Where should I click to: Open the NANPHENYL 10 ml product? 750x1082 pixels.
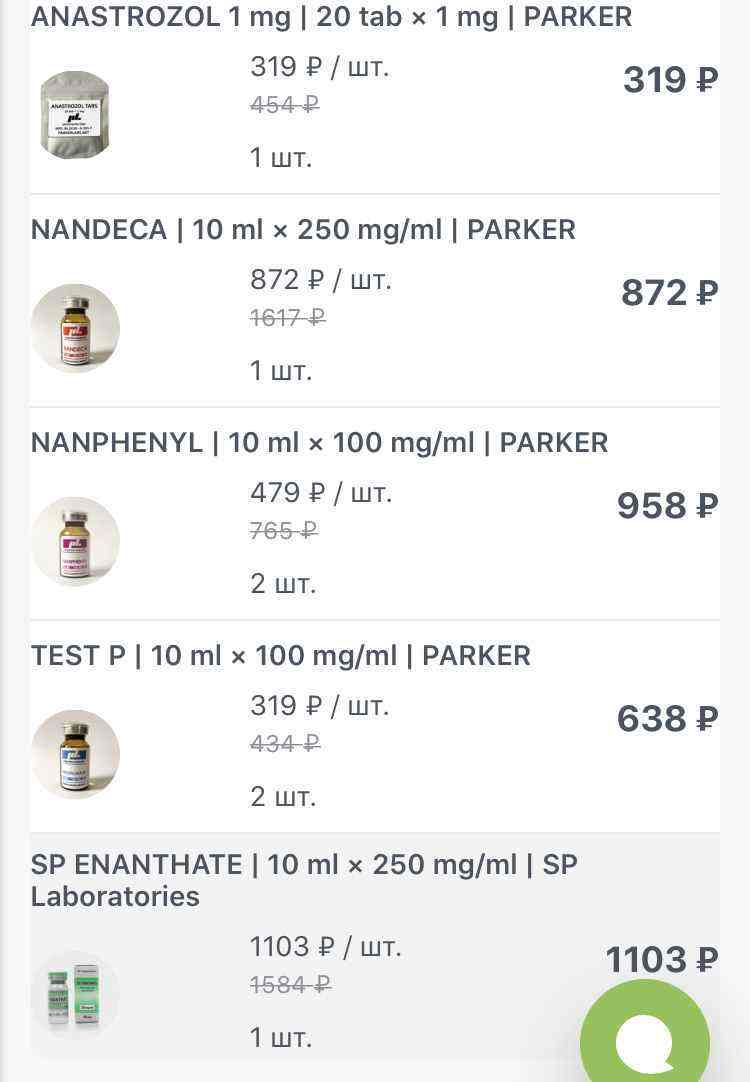318,443
